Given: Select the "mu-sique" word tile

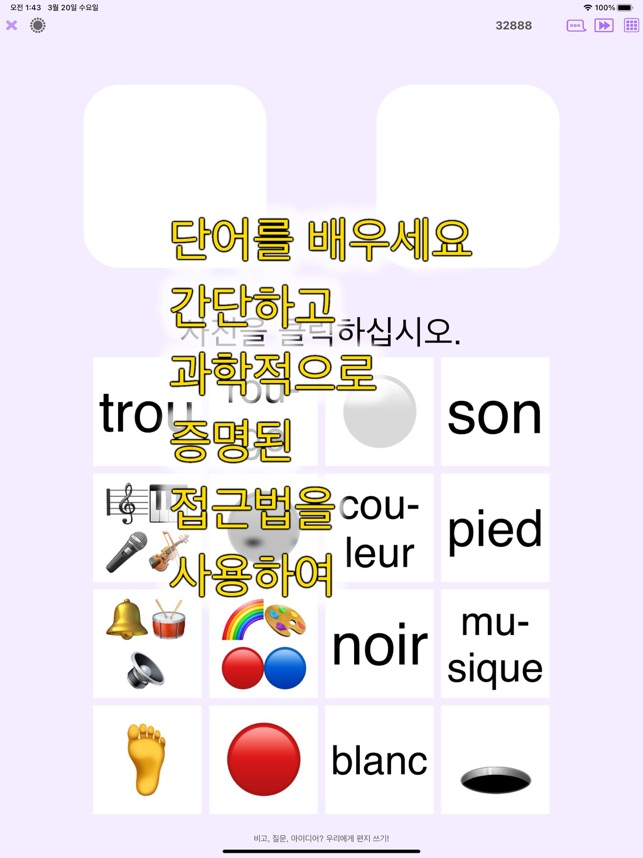Looking at the screenshot, I should coord(495,644).
